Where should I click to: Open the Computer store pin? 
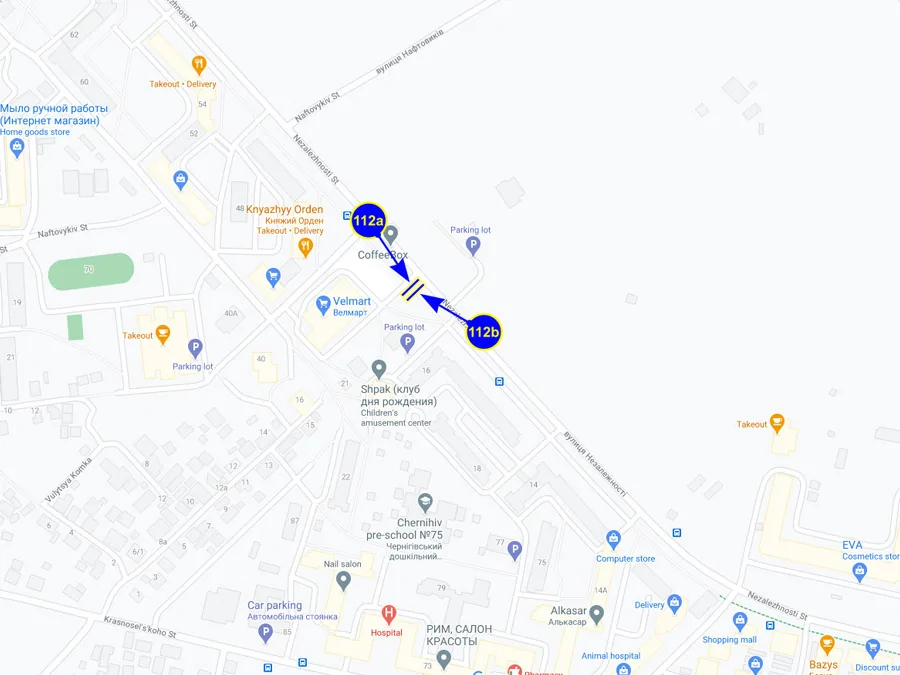click(x=614, y=540)
